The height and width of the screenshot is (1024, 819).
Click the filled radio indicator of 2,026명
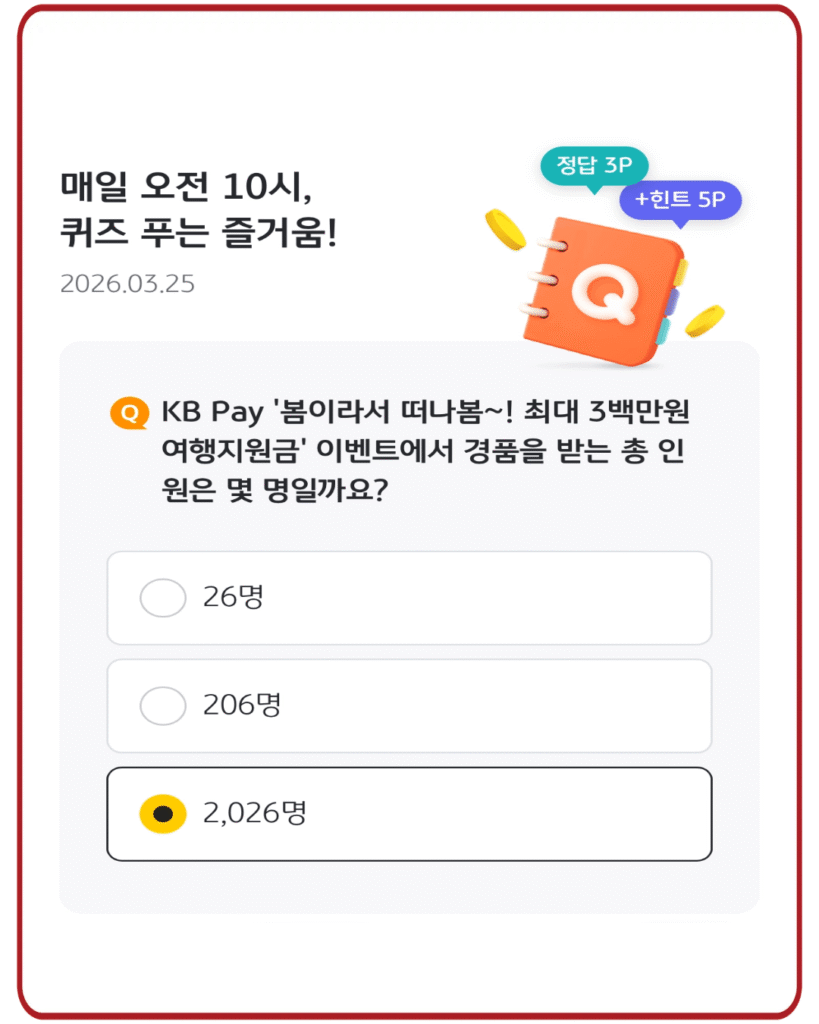coord(162,812)
